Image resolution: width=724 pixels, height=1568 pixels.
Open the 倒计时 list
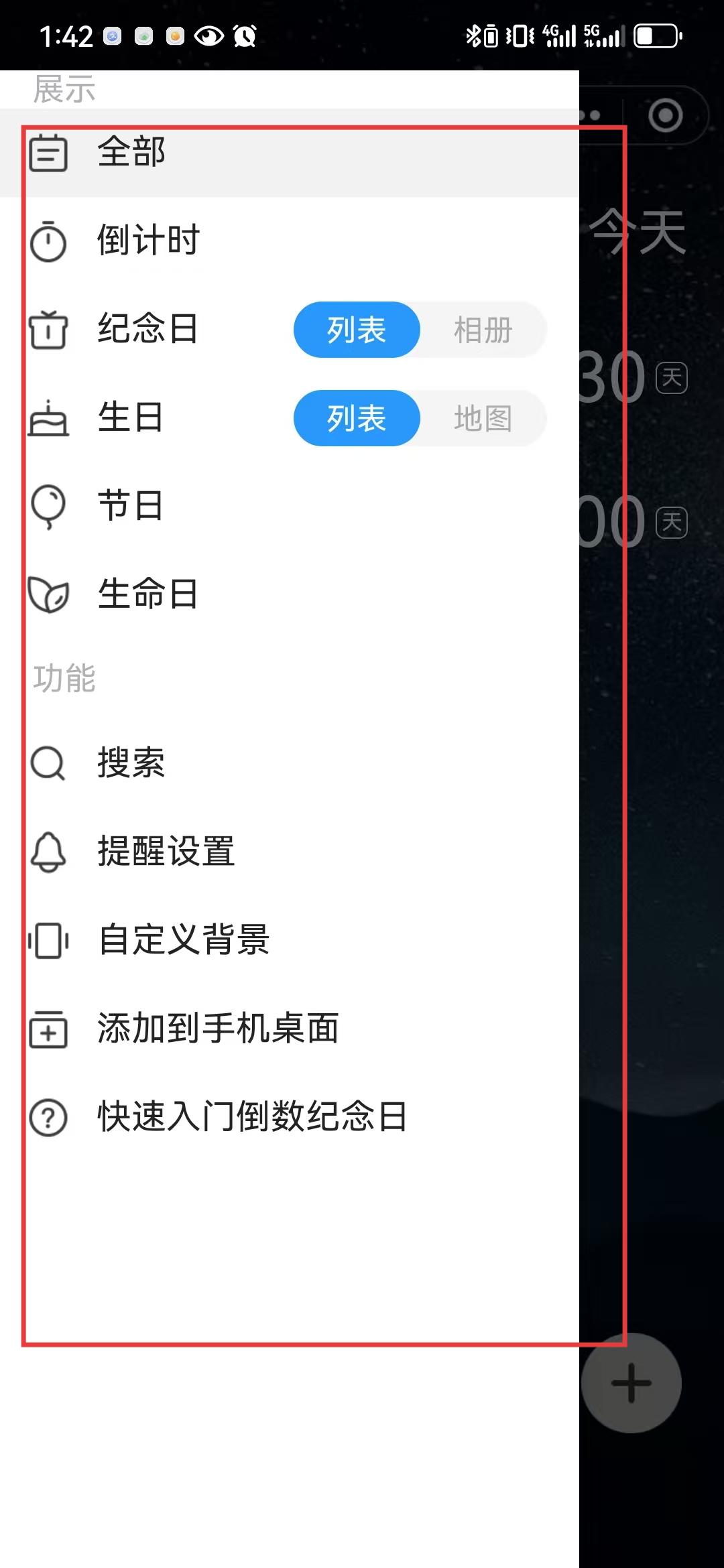[x=290, y=241]
